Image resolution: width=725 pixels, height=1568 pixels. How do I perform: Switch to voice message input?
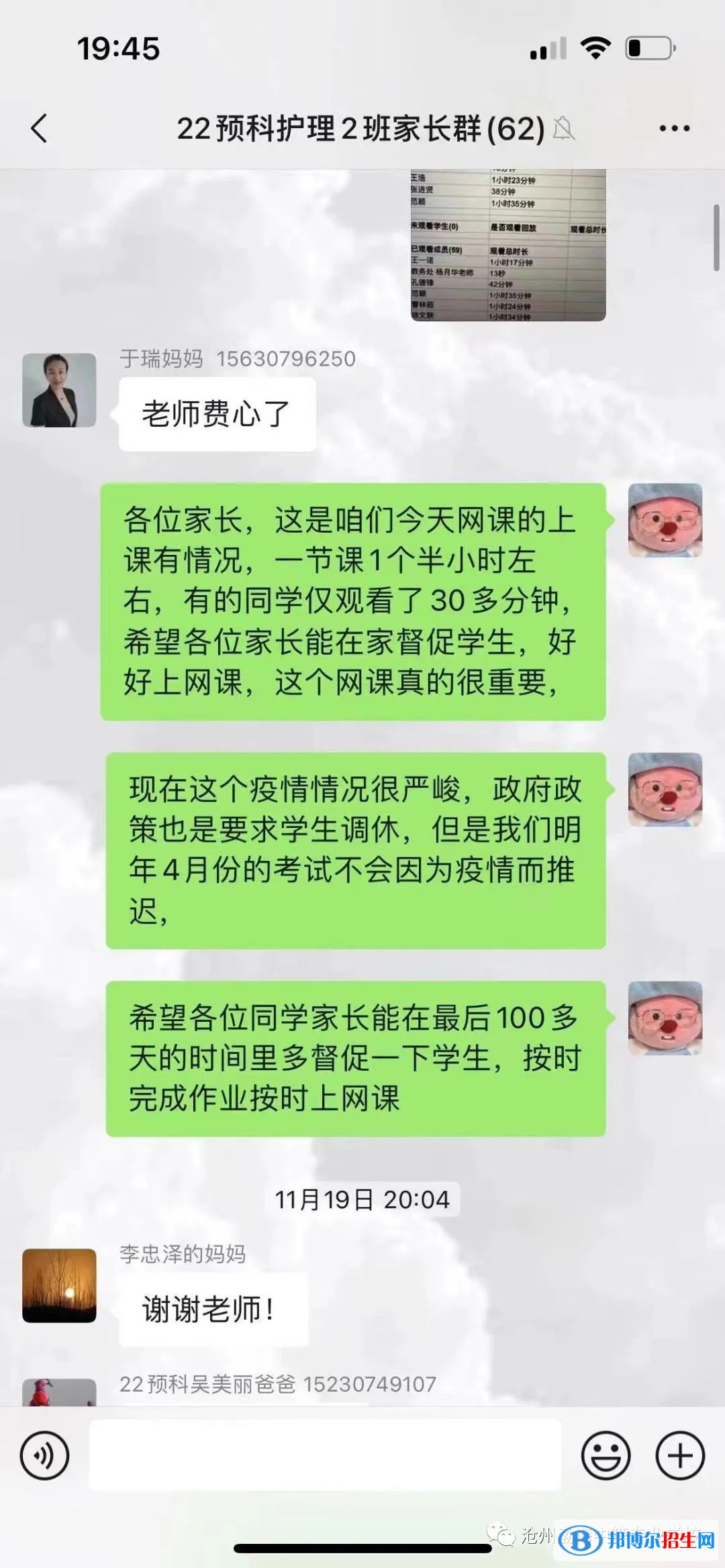point(44,1455)
